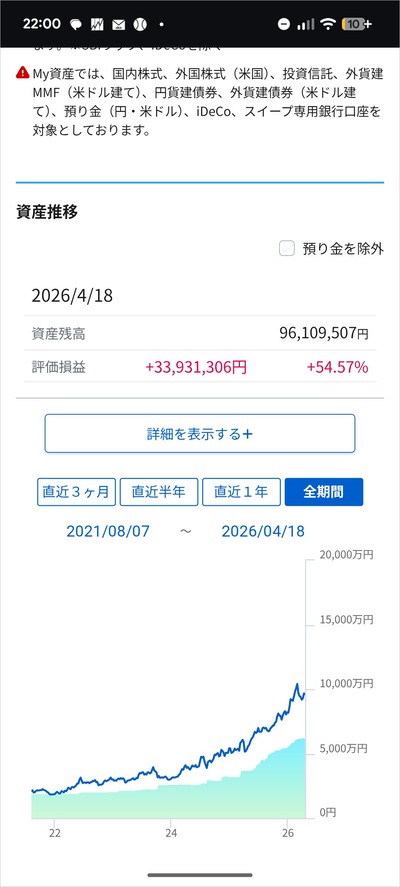Image resolution: width=400 pixels, height=887 pixels.
Task: Check the 預り金を除外 checkbox
Action: pos(287,248)
